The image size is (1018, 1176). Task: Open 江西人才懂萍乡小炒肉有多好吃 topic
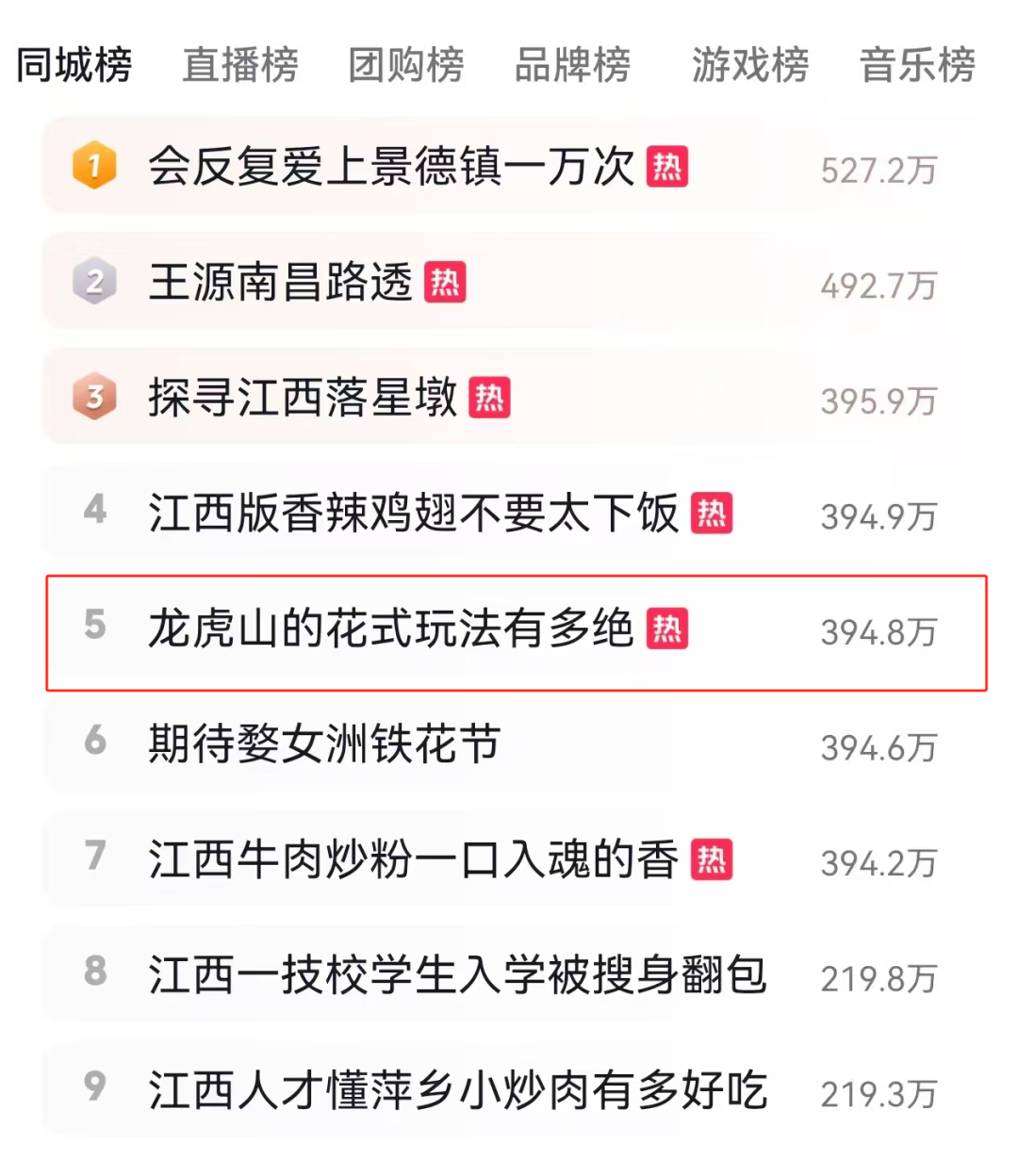[x=457, y=1090]
